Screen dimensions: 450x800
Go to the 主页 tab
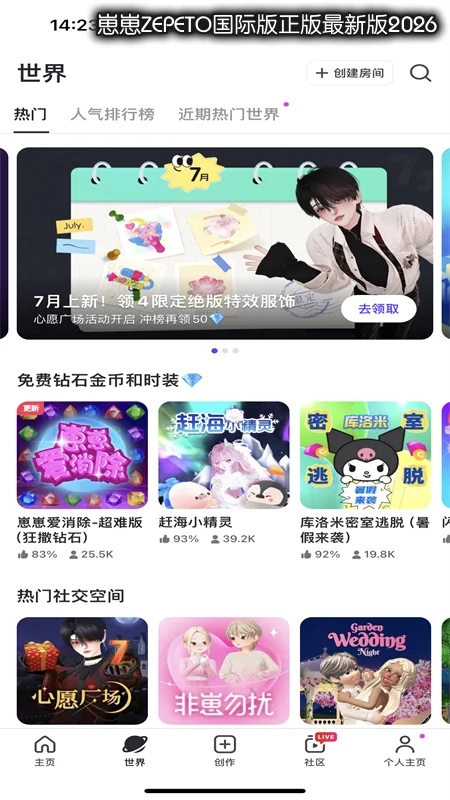point(45,751)
